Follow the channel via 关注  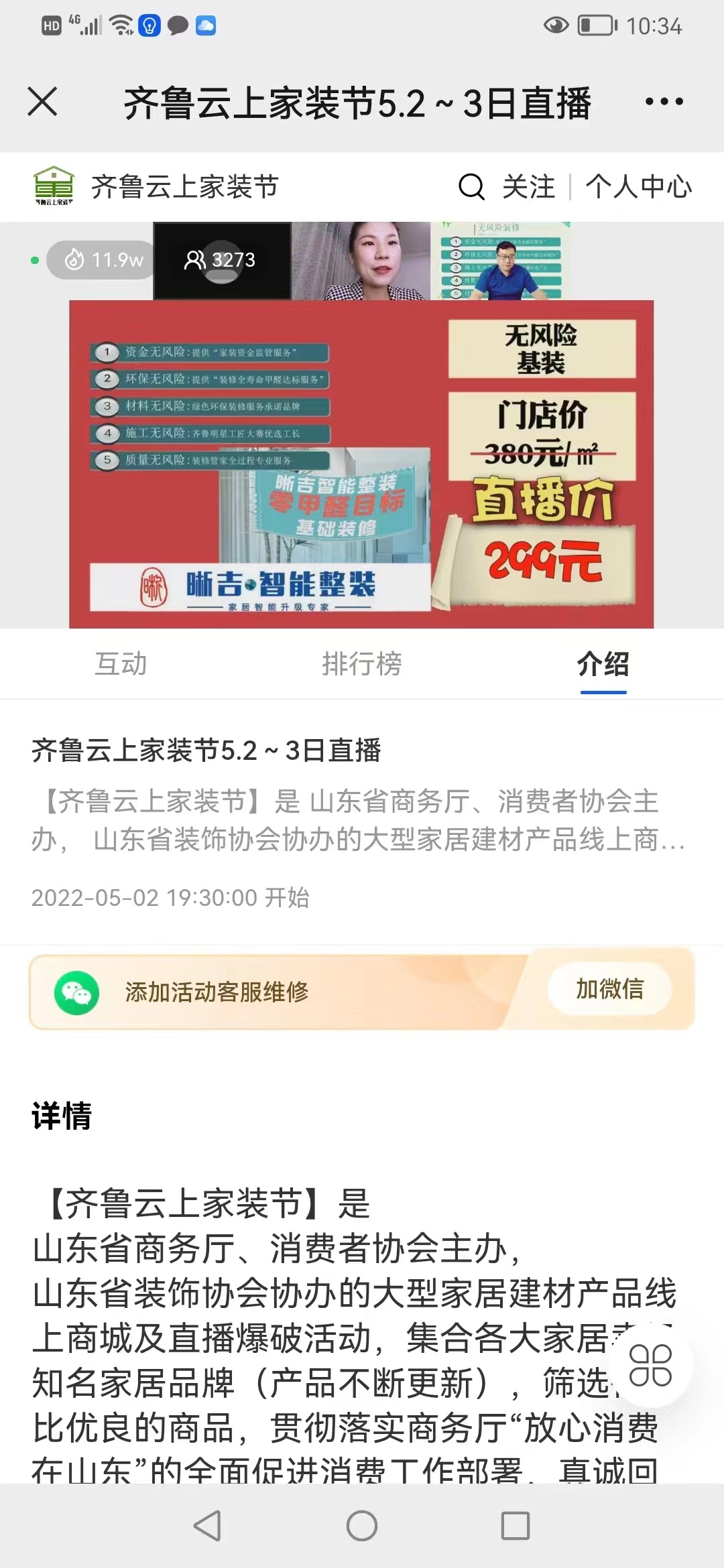(x=529, y=187)
